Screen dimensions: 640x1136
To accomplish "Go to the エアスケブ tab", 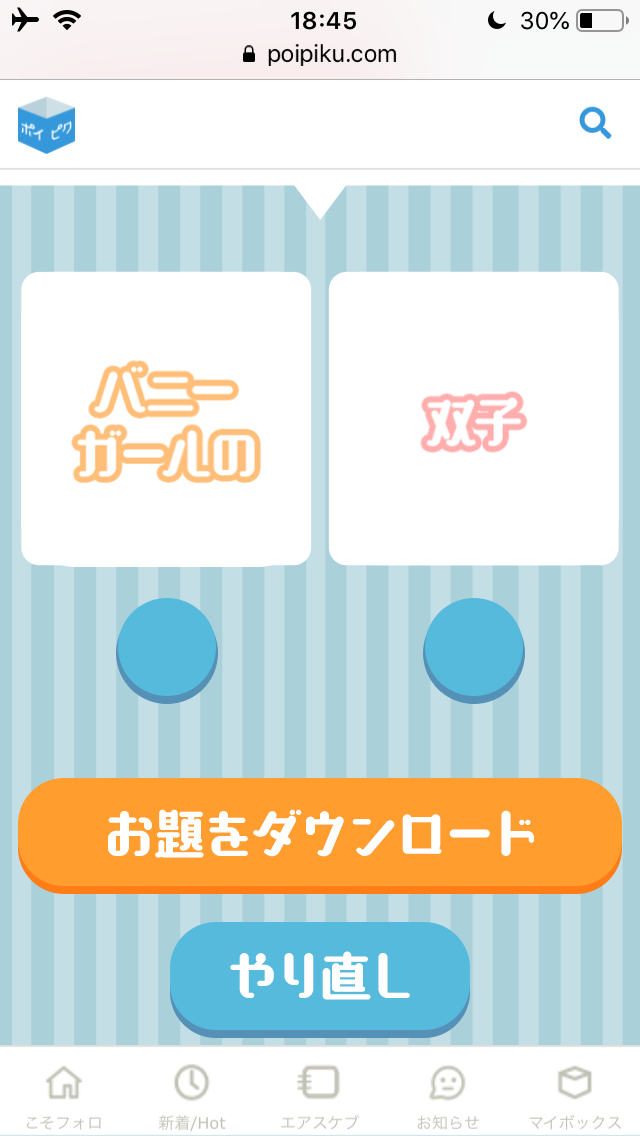I will [319, 1094].
